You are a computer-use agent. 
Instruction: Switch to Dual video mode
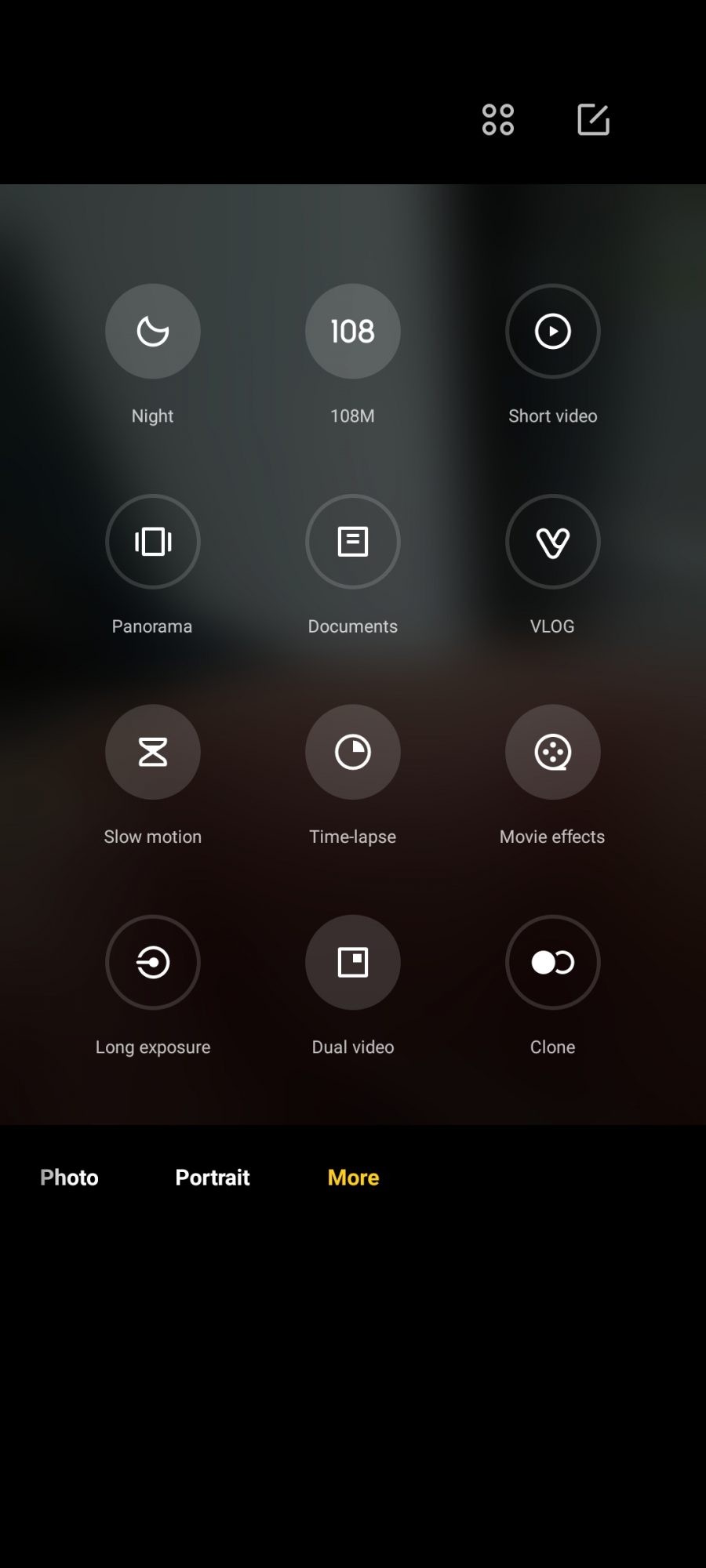(353, 962)
